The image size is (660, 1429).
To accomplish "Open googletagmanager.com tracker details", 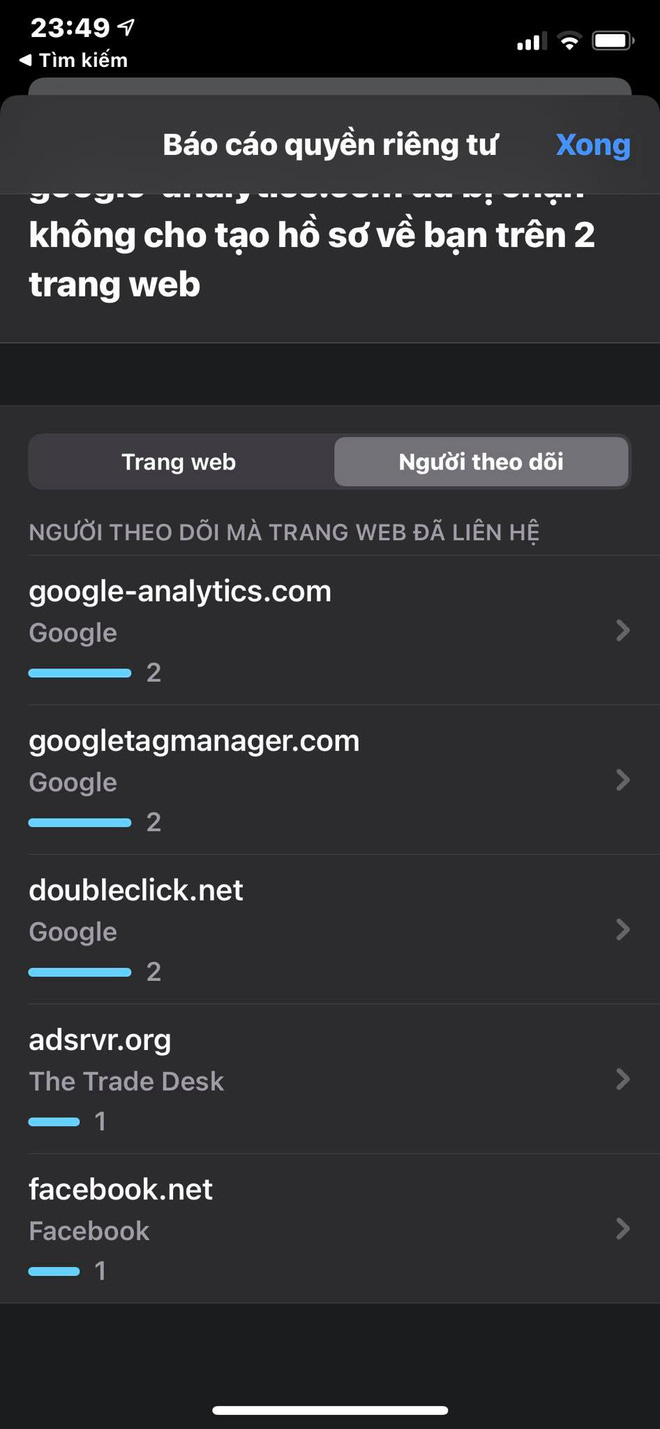I will (x=329, y=780).
